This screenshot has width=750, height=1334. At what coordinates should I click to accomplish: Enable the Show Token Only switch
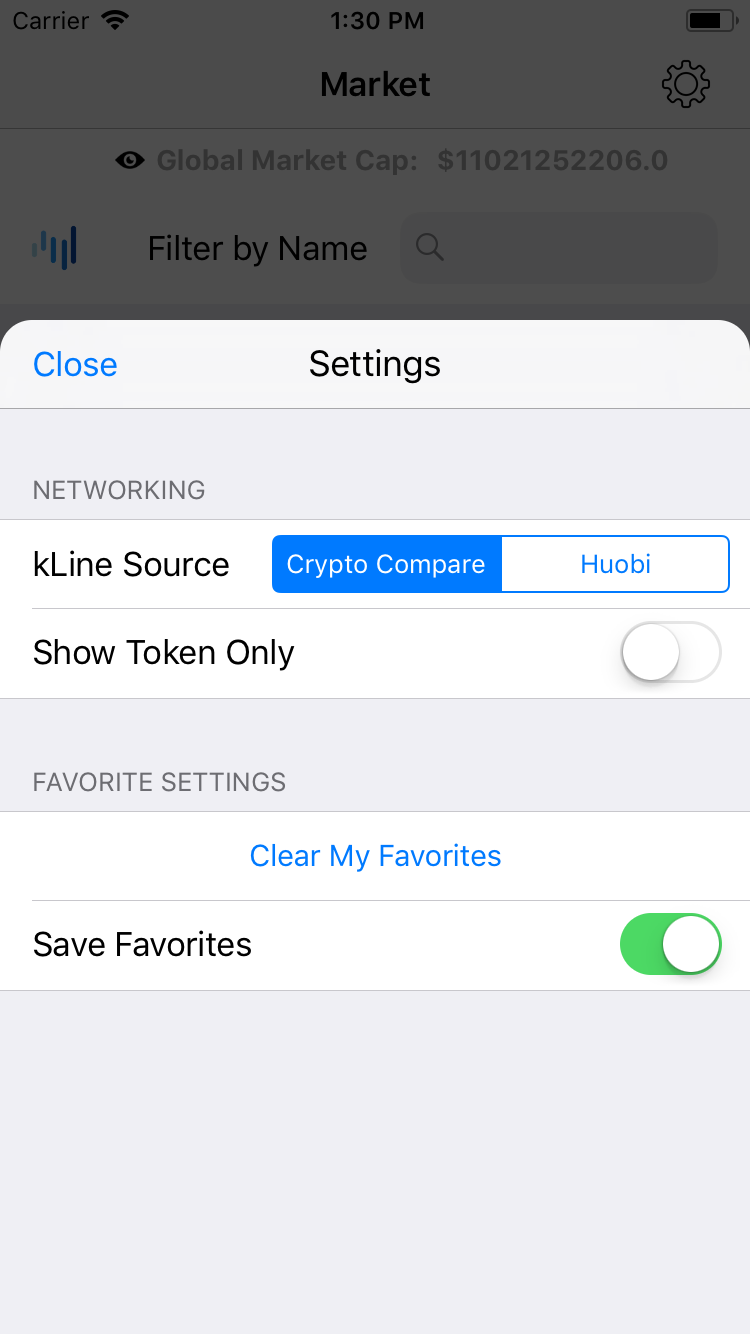[670, 652]
